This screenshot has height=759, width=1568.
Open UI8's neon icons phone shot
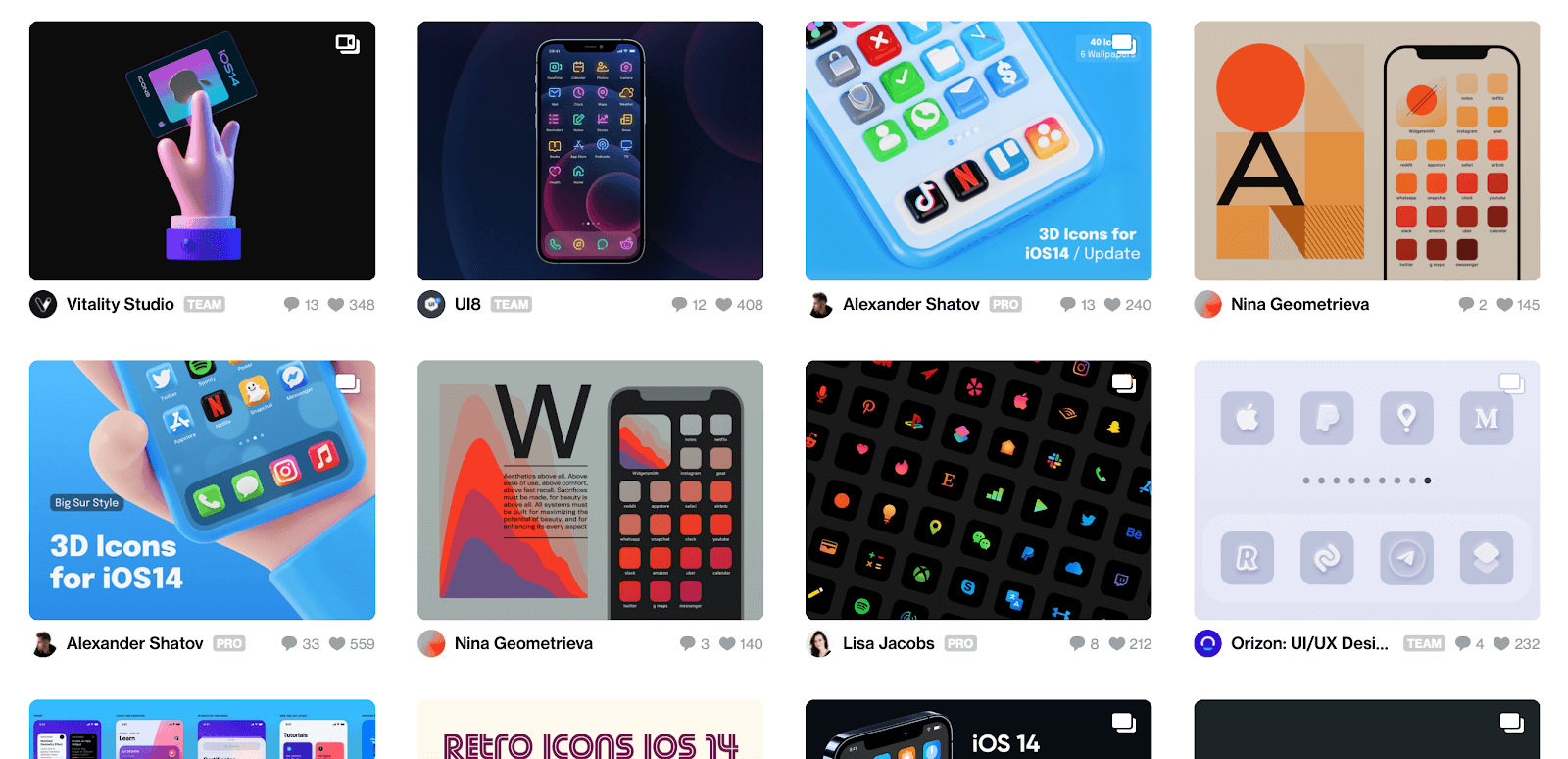(x=590, y=151)
